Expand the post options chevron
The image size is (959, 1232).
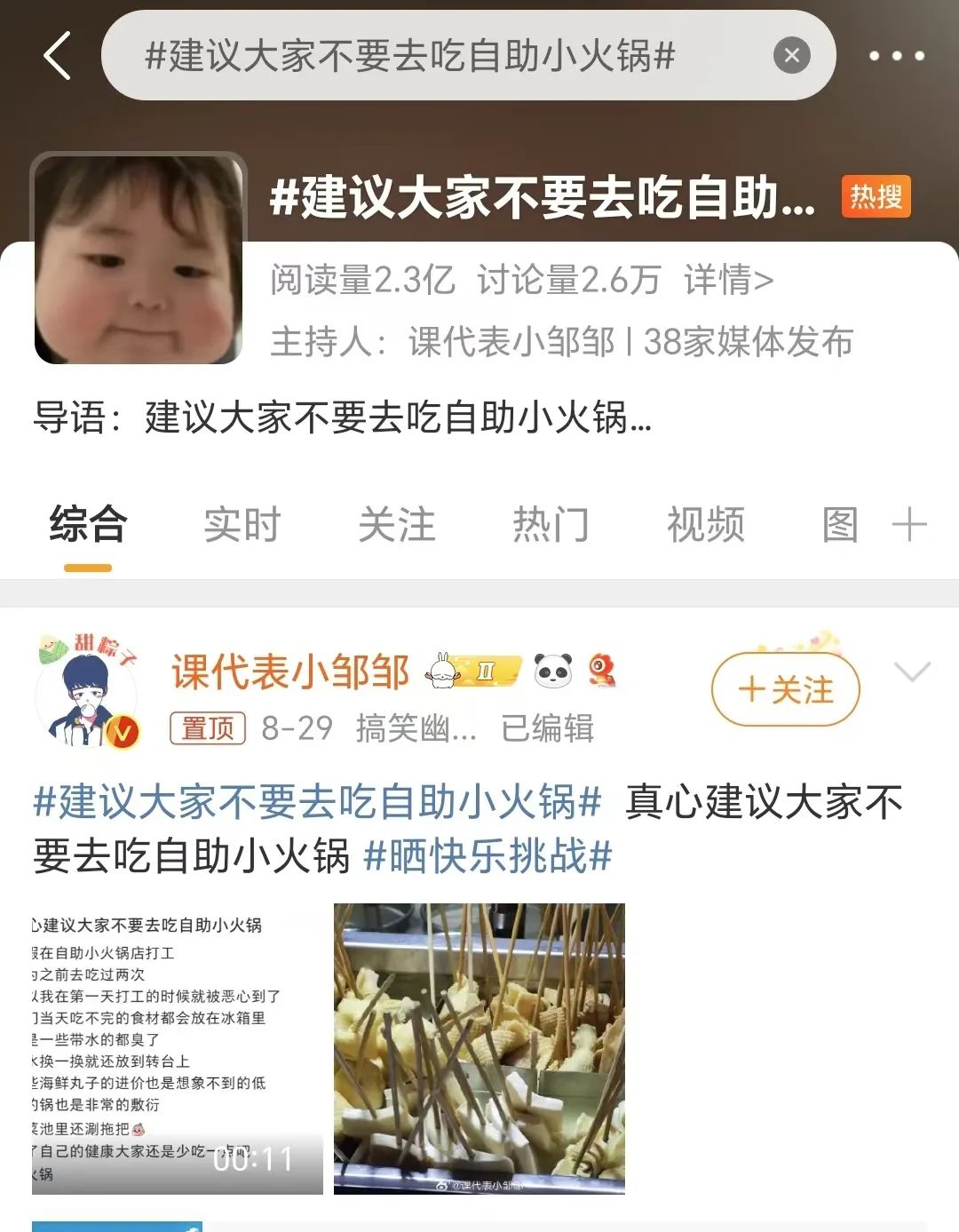pos(912,672)
